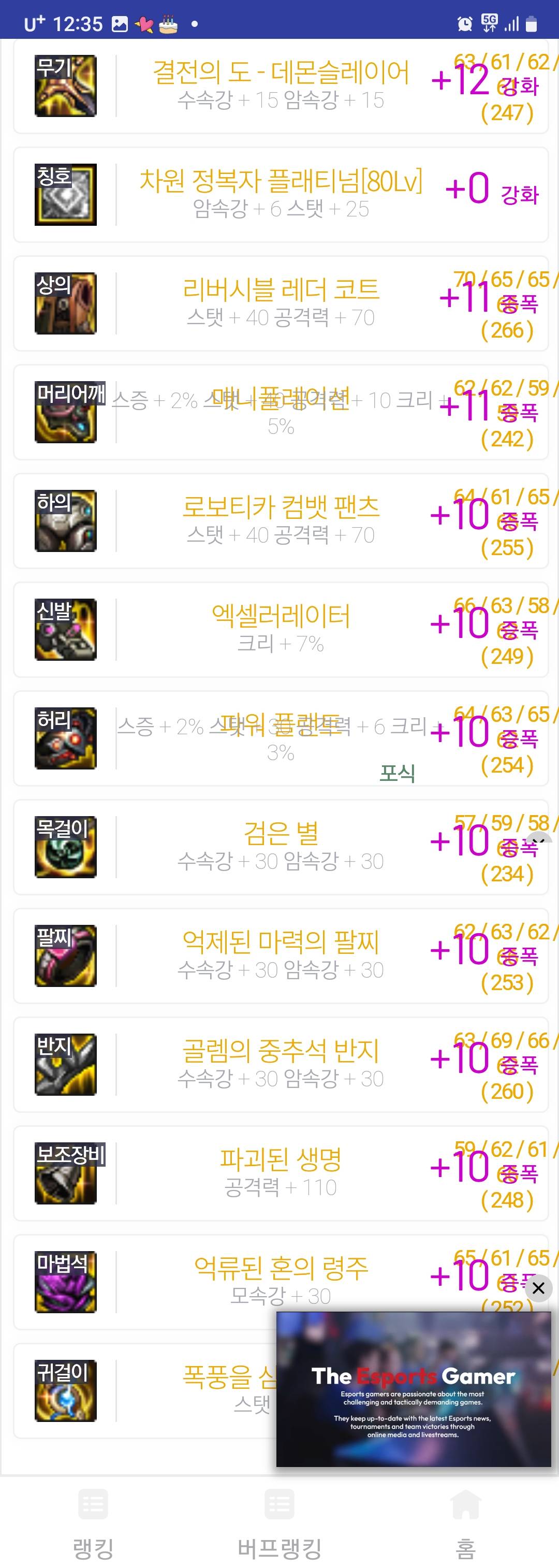Screen dimensions: 559x1568
Task: Open The Esports Gamer advertisement
Action: point(413,1394)
